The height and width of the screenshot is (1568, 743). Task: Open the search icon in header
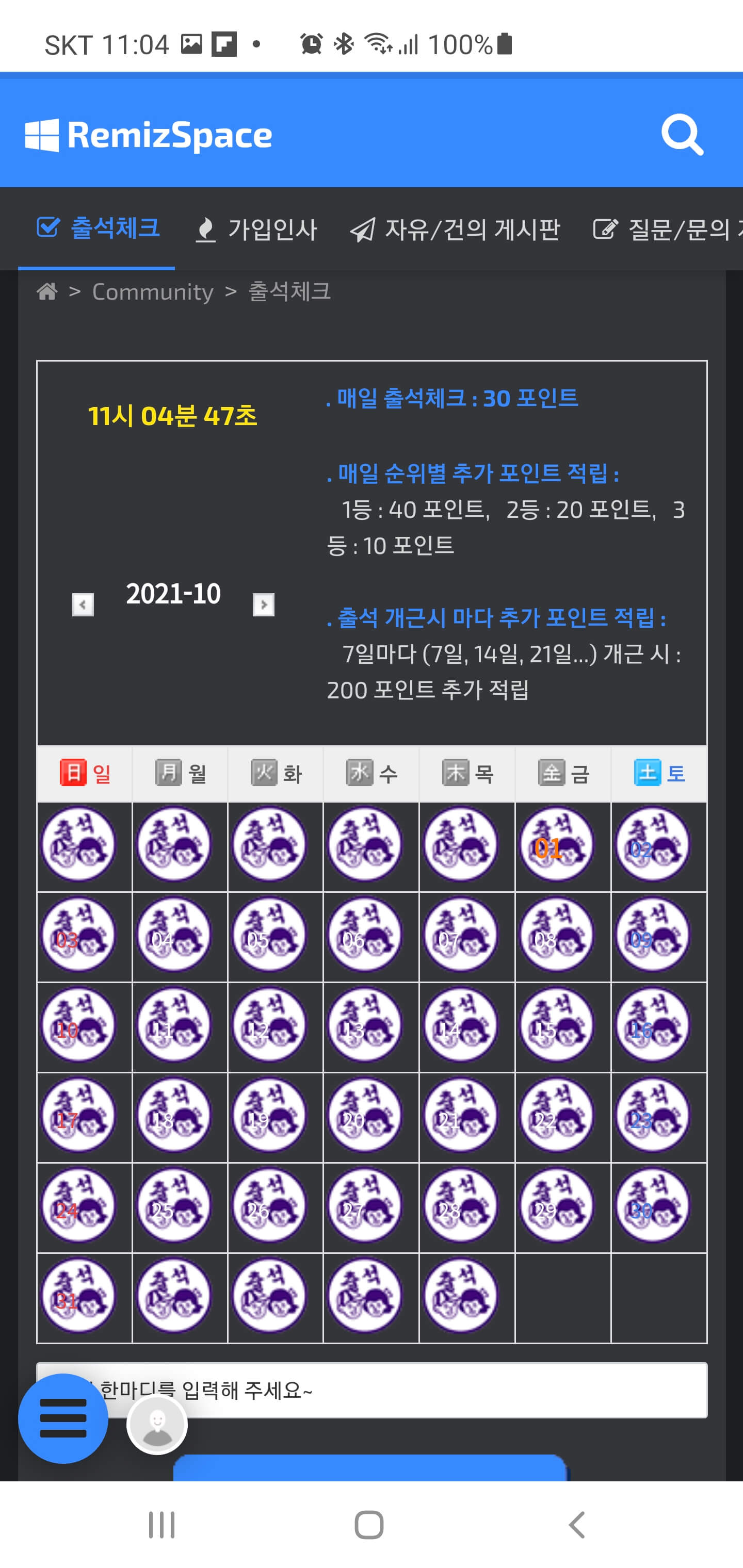(x=682, y=135)
